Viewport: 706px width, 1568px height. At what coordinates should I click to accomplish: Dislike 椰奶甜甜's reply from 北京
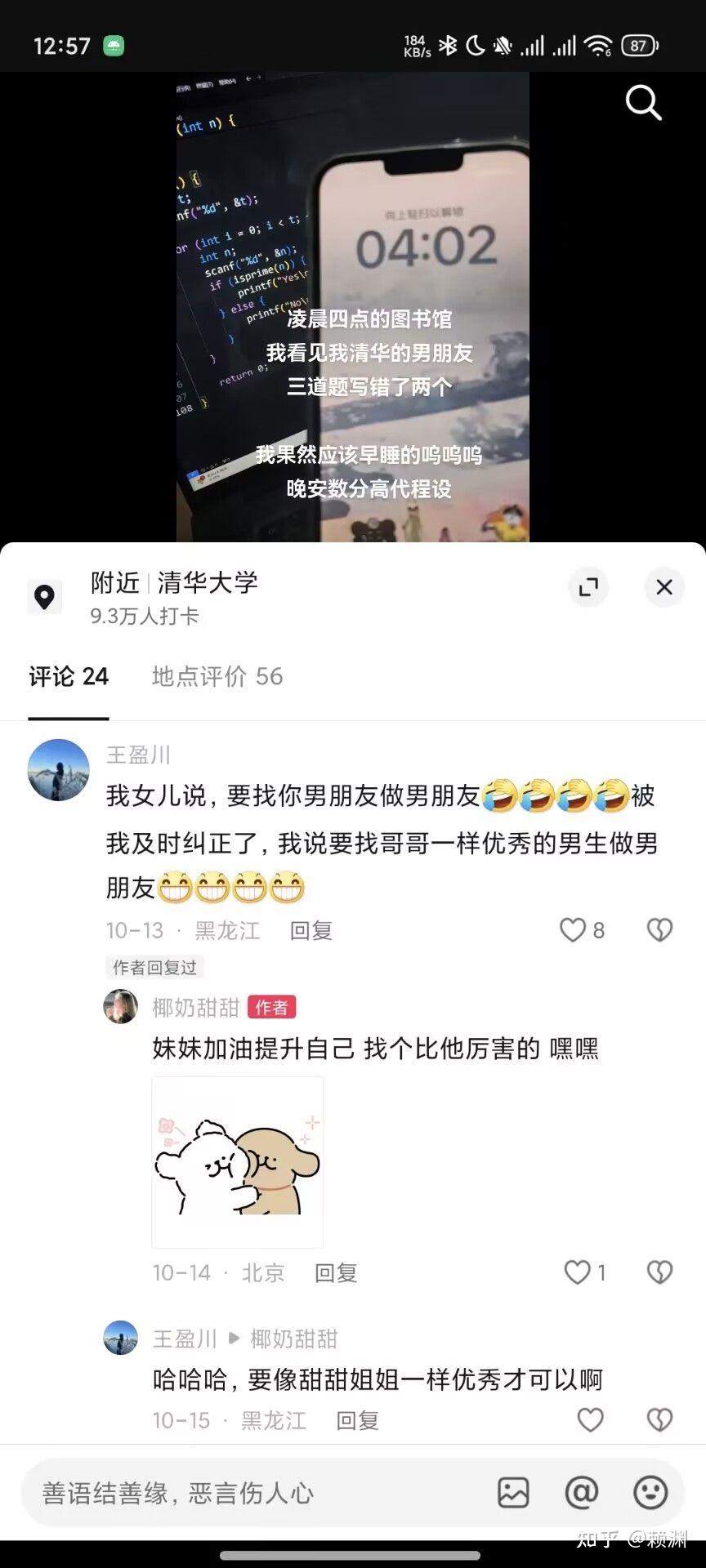659,1272
